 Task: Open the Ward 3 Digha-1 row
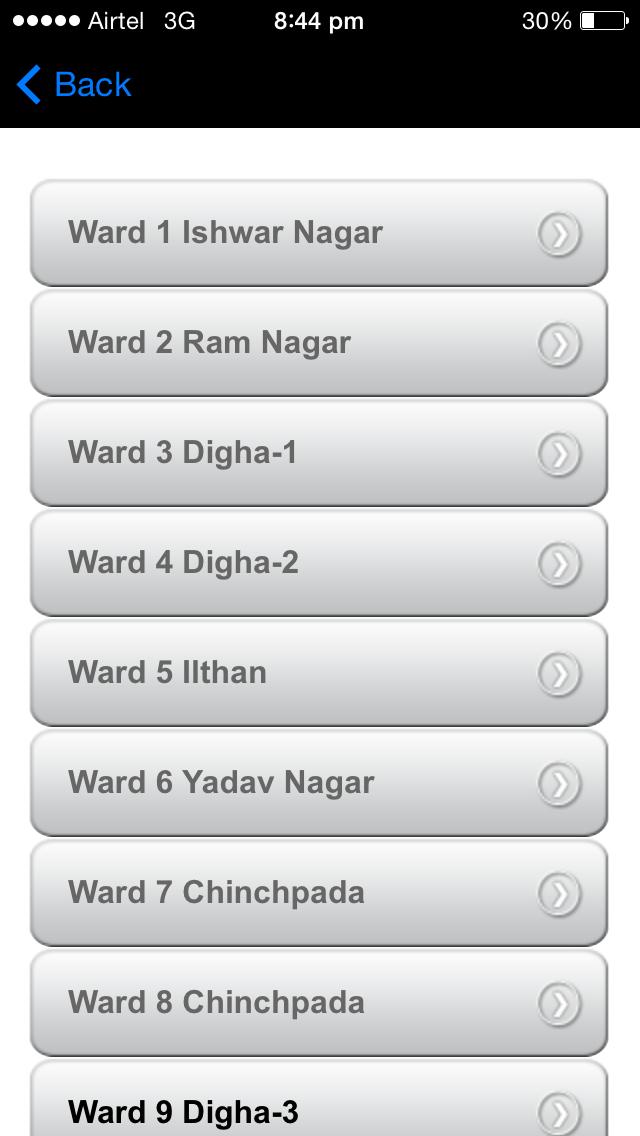(318, 453)
